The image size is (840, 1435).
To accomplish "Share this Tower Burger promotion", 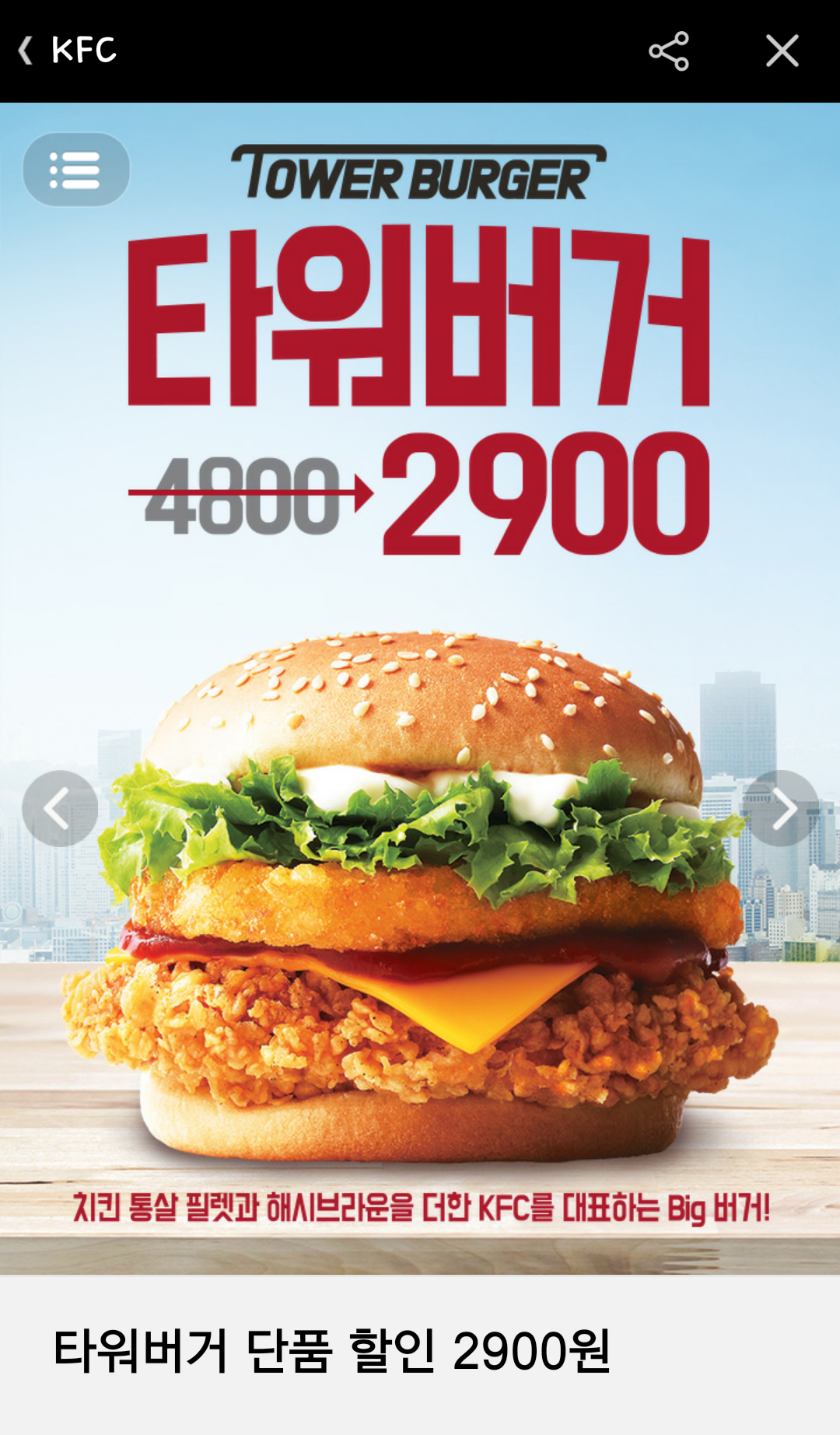I will click(669, 51).
